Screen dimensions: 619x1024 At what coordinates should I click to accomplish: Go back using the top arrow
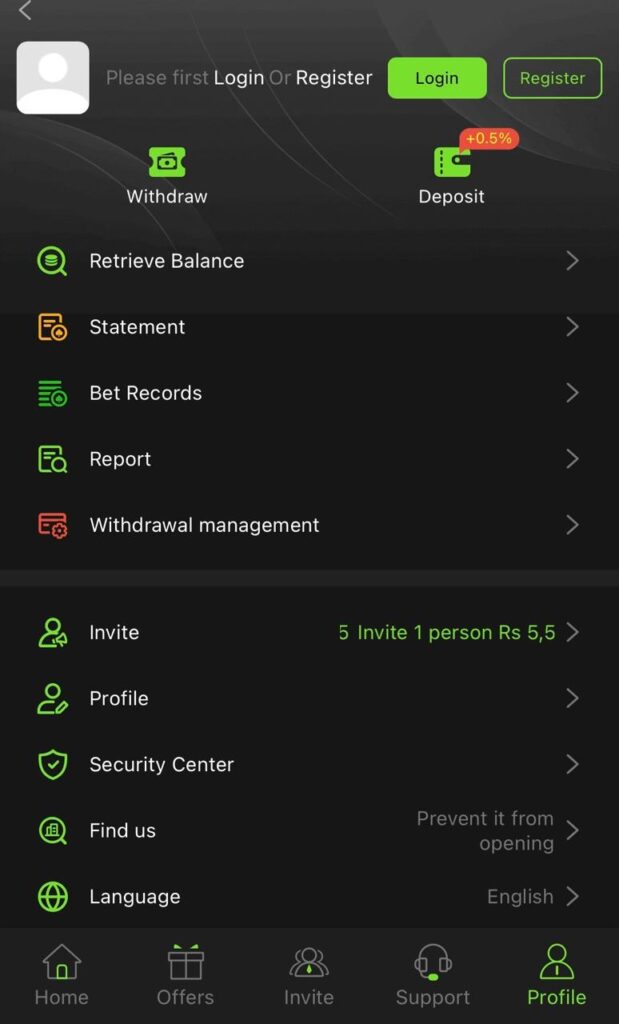[x=25, y=11]
